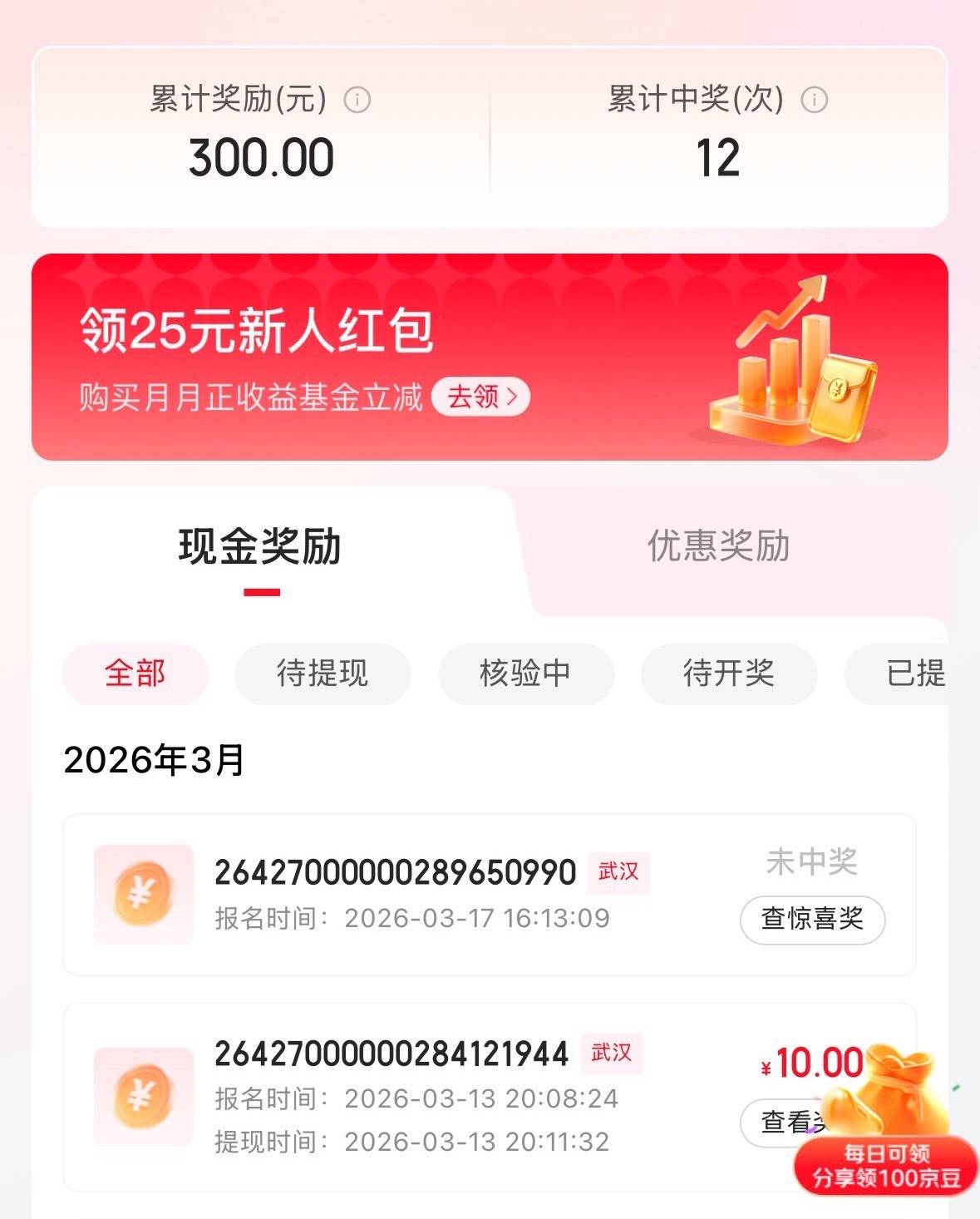Open the ¥10.00 record ending in 84121944
The width and height of the screenshot is (980, 1219).
(x=392, y=1054)
